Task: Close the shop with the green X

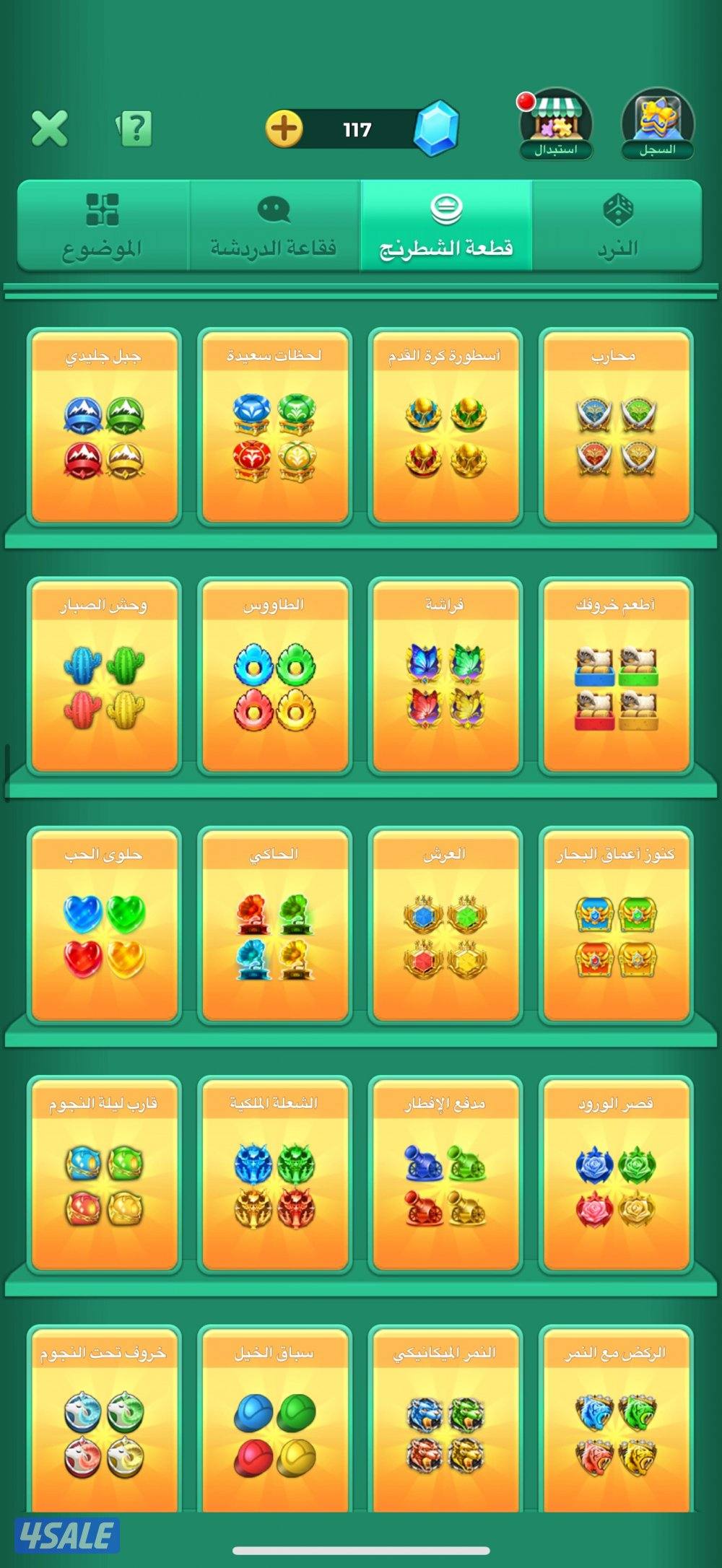Action: click(x=49, y=129)
